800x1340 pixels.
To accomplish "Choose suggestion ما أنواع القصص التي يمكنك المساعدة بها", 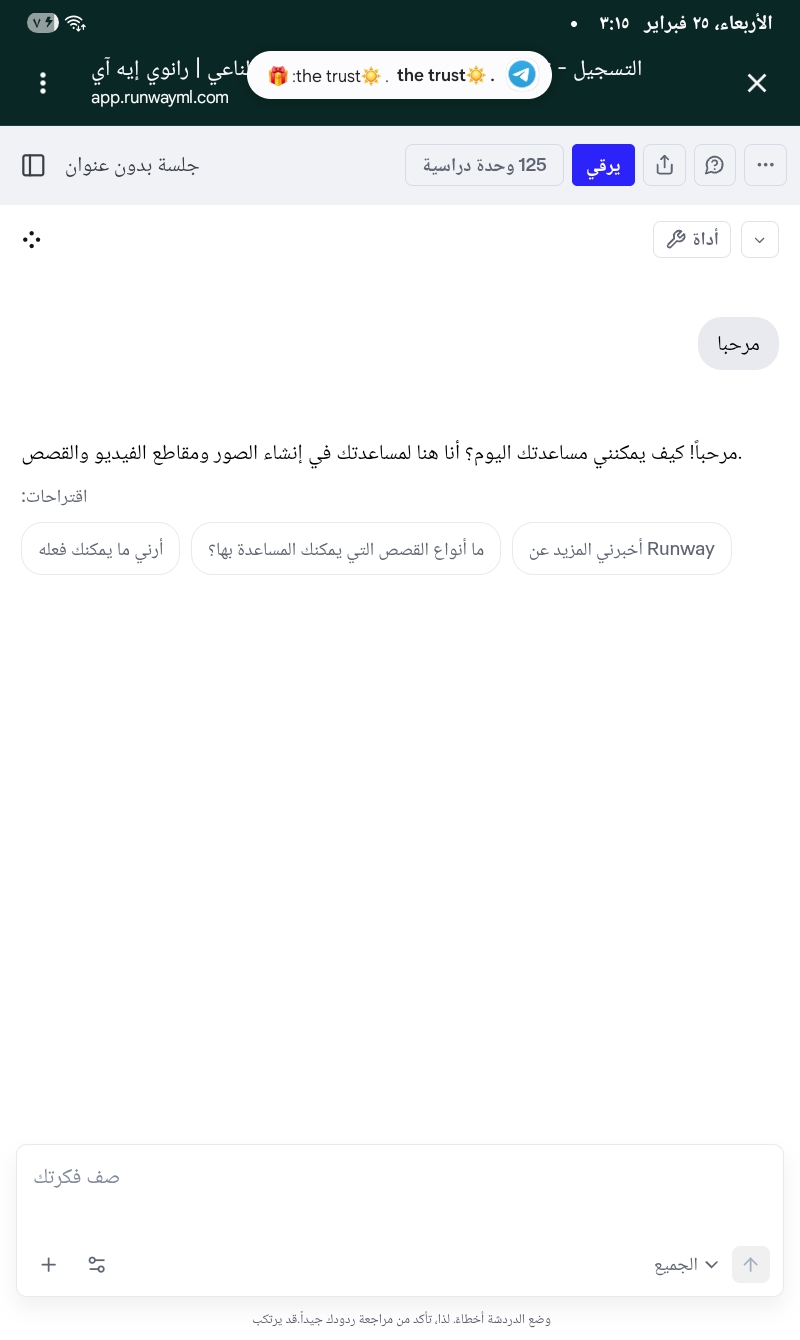I will click(346, 549).
